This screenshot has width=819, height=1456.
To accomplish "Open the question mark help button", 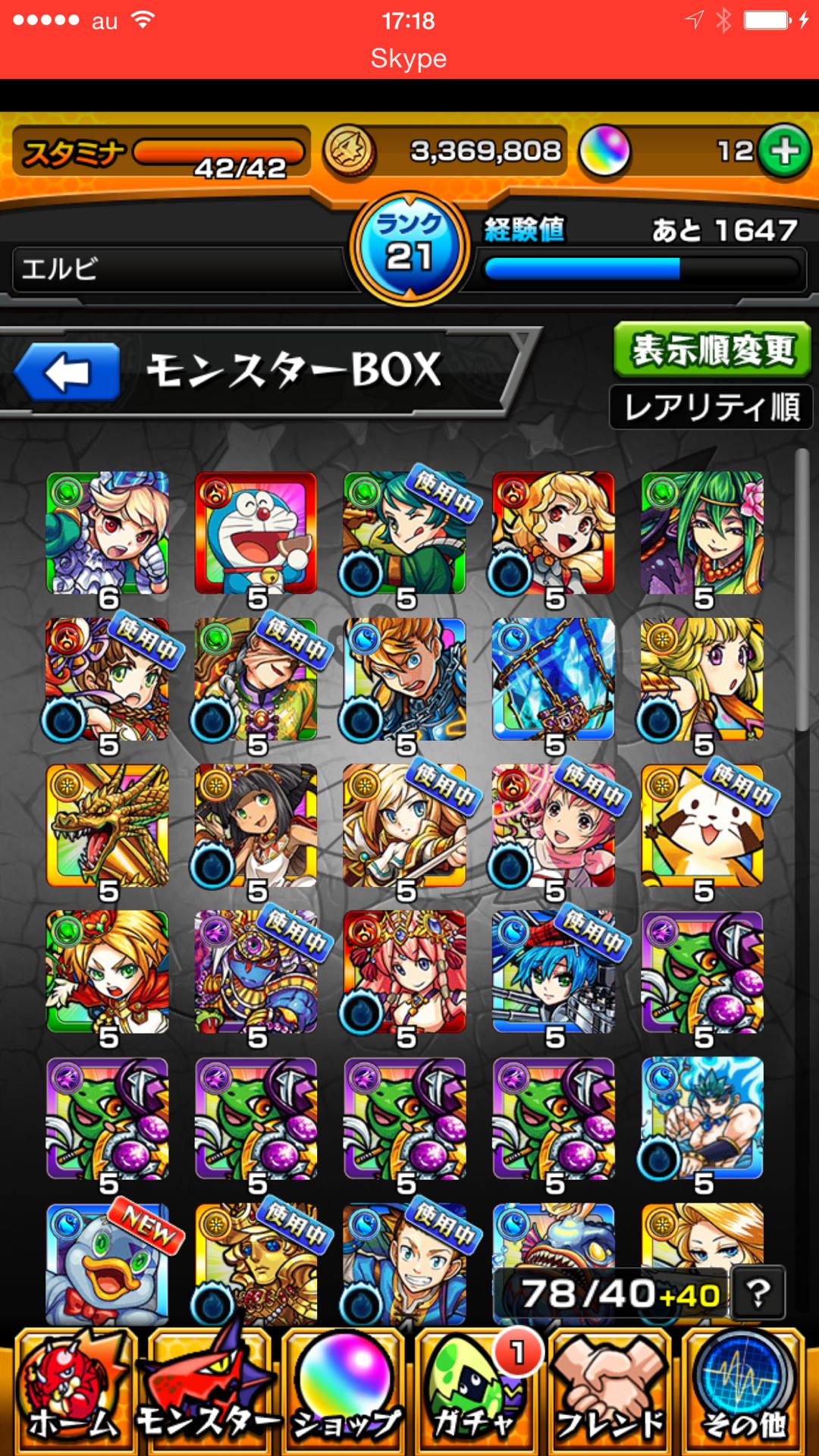I will click(758, 1293).
